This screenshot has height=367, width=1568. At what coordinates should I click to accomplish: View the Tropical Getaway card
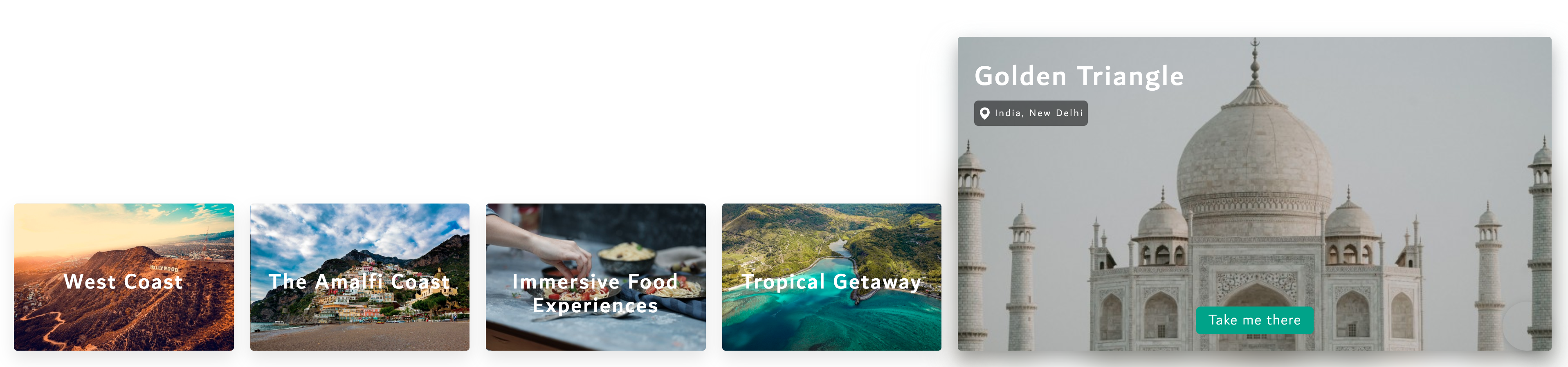831,277
